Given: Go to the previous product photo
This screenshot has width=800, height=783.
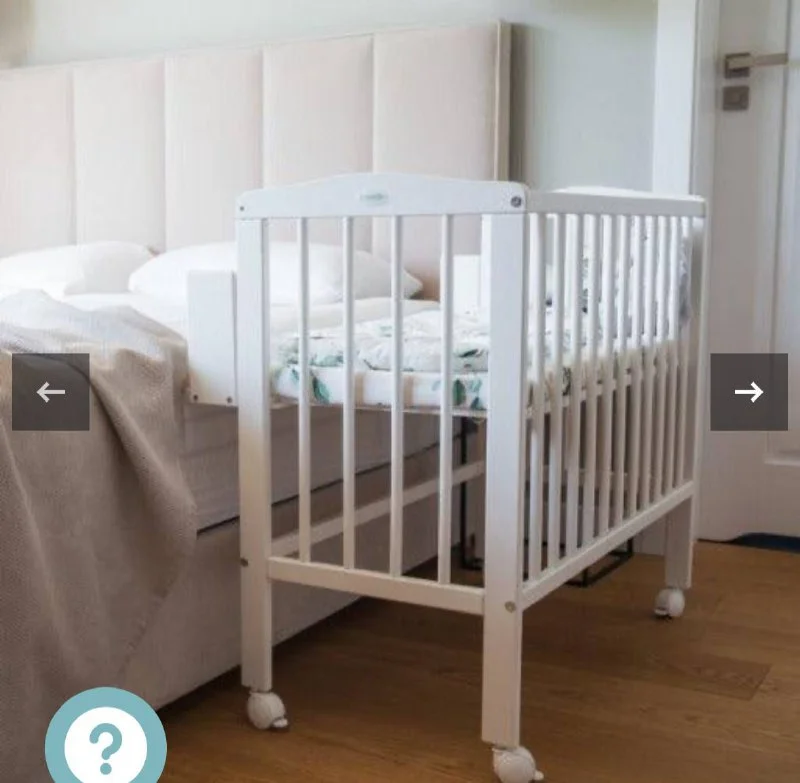Looking at the screenshot, I should [x=51, y=392].
